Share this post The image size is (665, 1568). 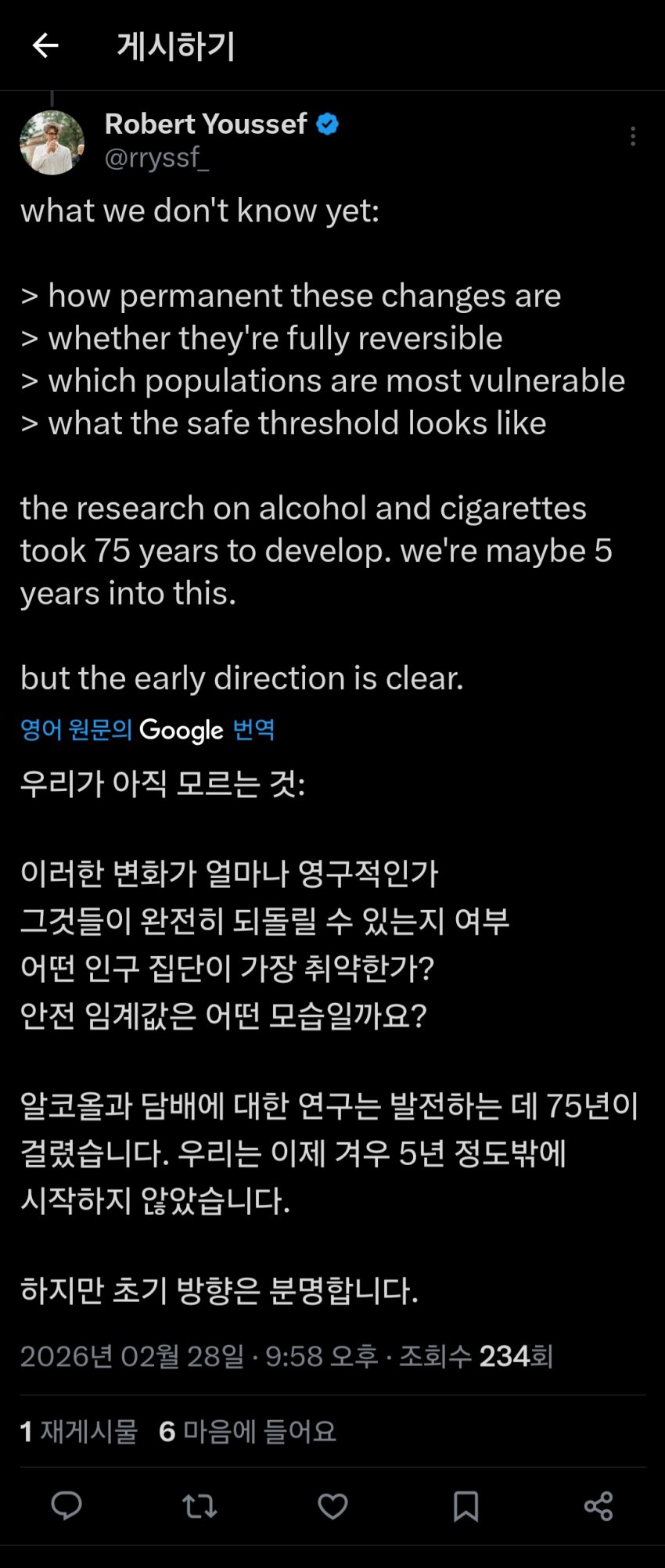598,1505
